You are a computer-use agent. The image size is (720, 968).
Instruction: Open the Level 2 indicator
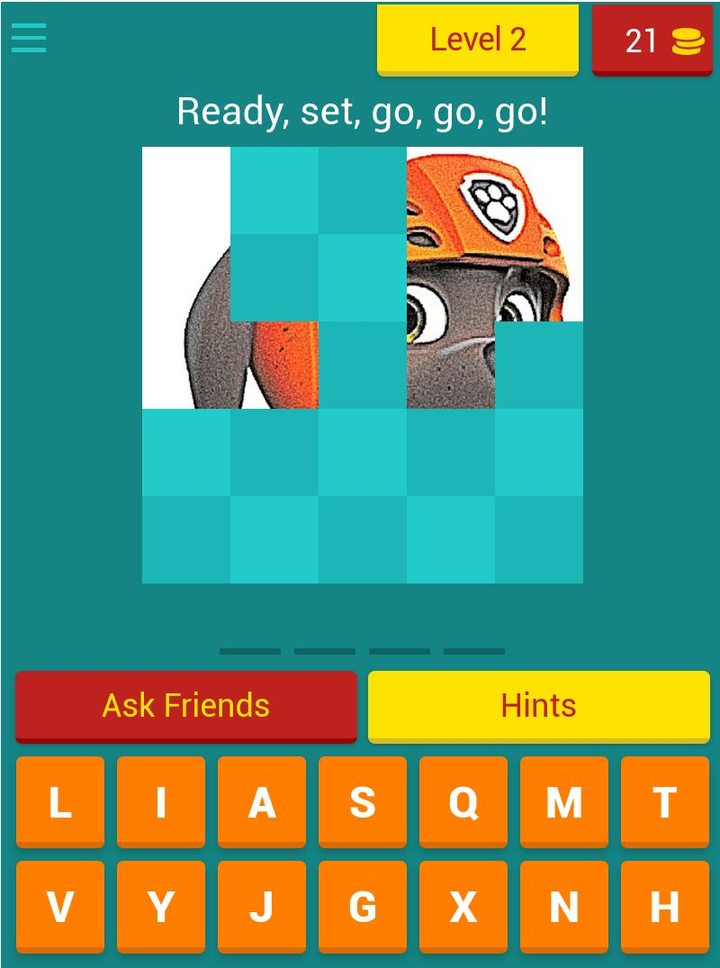coord(476,40)
